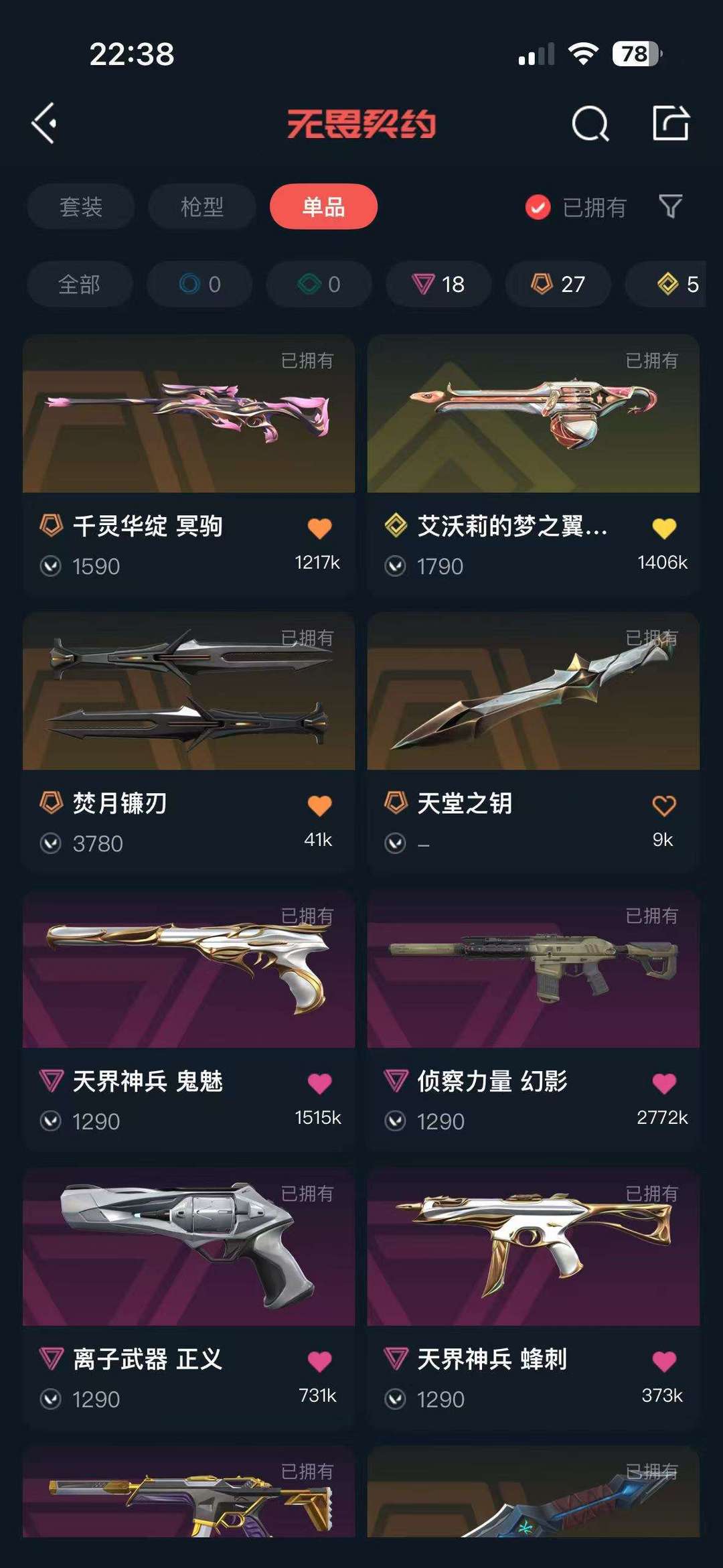This screenshot has height=1568, width=723.
Task: Open the search icon in the header
Action: point(590,123)
